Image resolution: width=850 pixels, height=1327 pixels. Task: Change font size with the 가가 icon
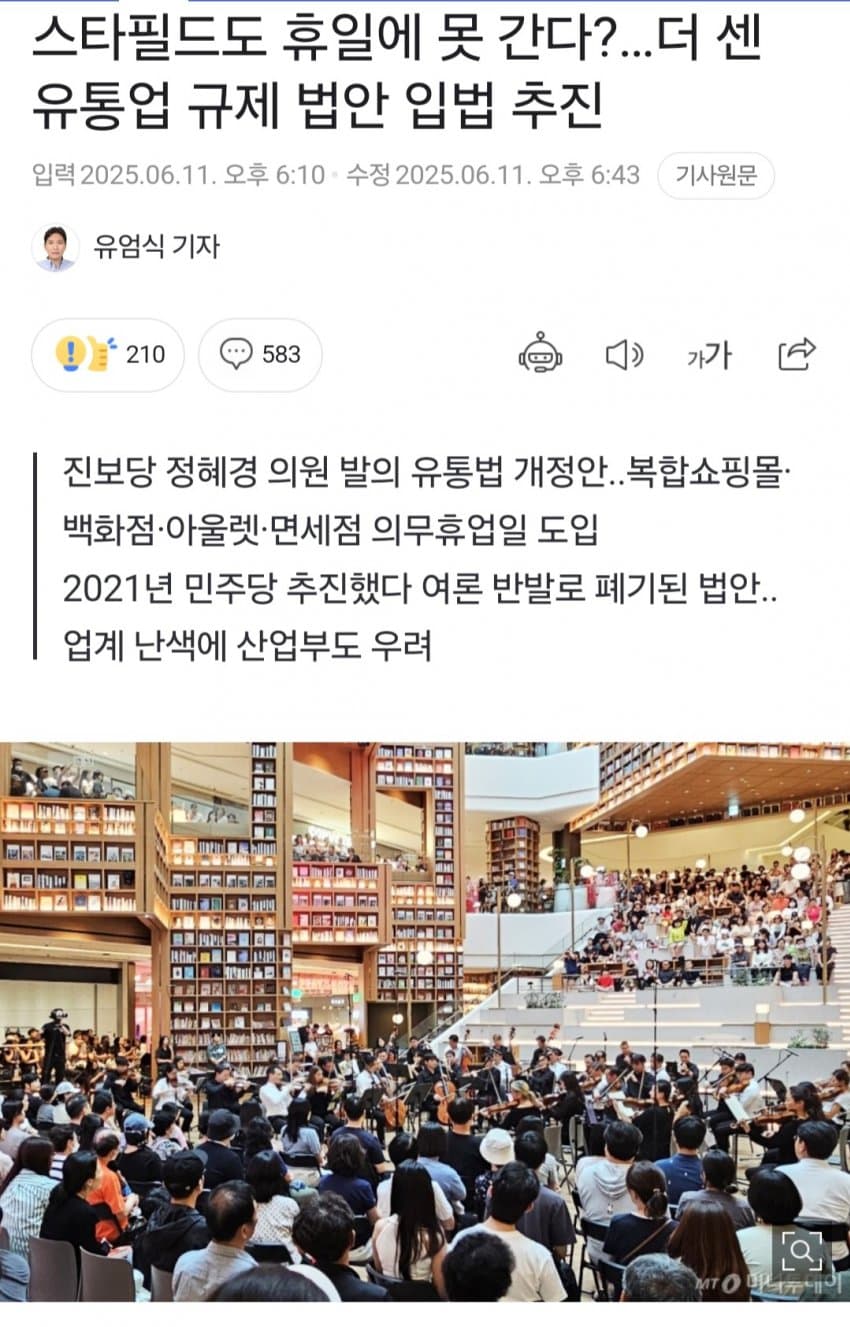pos(709,354)
